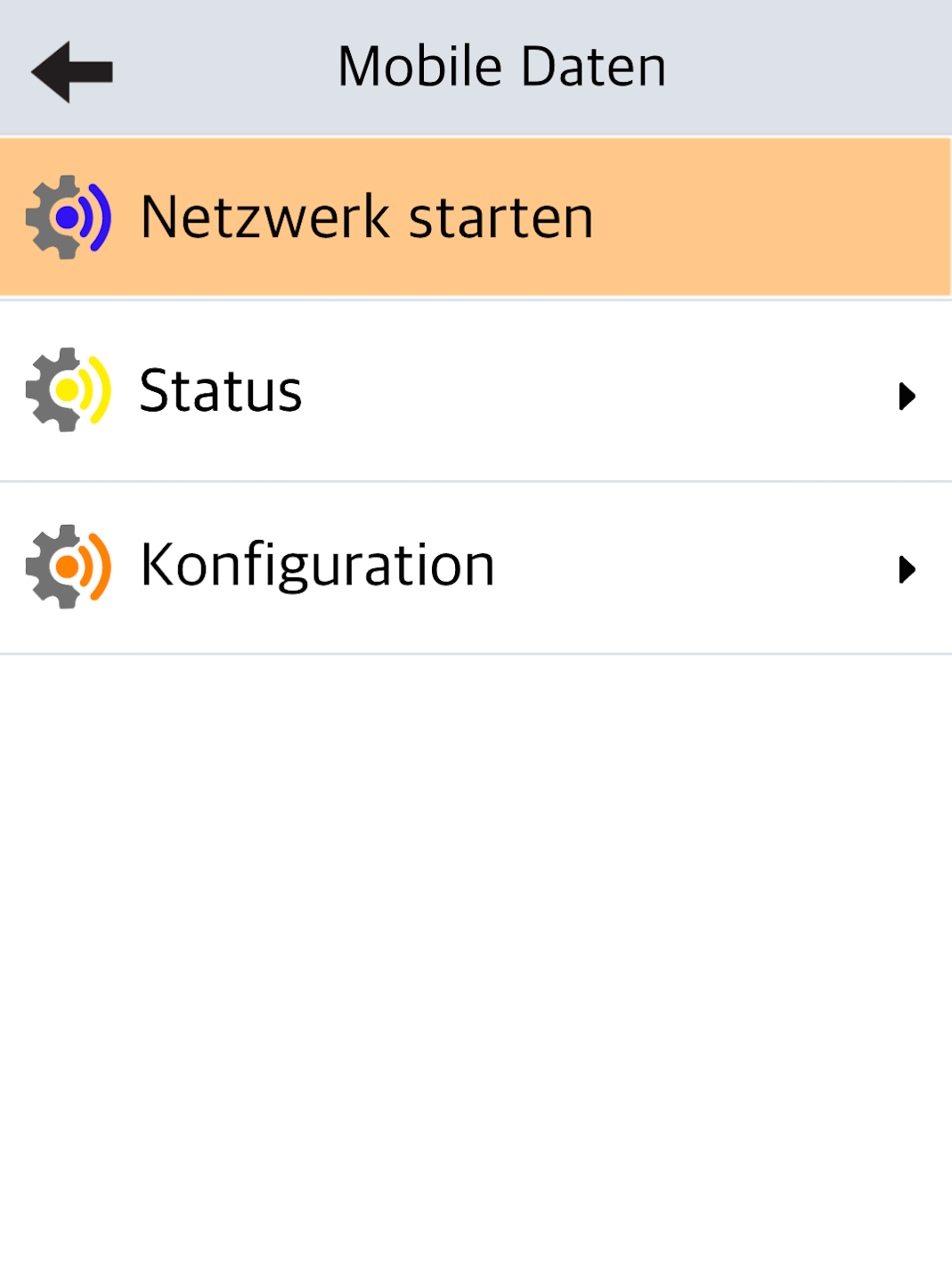Go back using the arrow icon
This screenshot has width=952, height=1283.
pyautogui.click(x=72, y=71)
